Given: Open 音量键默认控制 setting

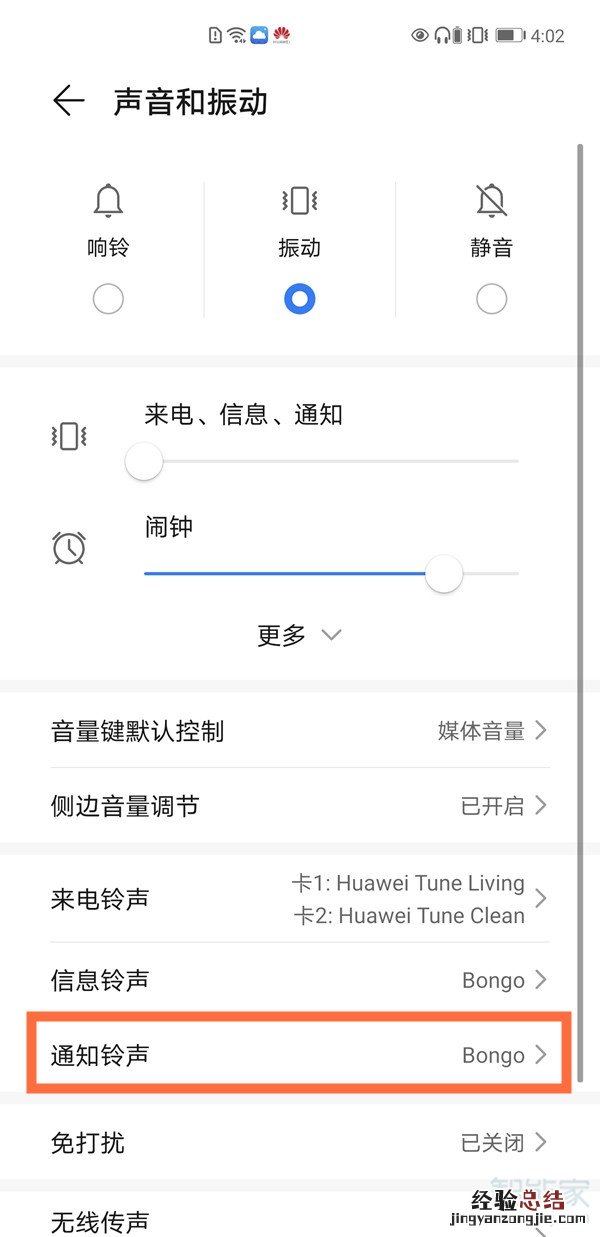Looking at the screenshot, I should [299, 731].
